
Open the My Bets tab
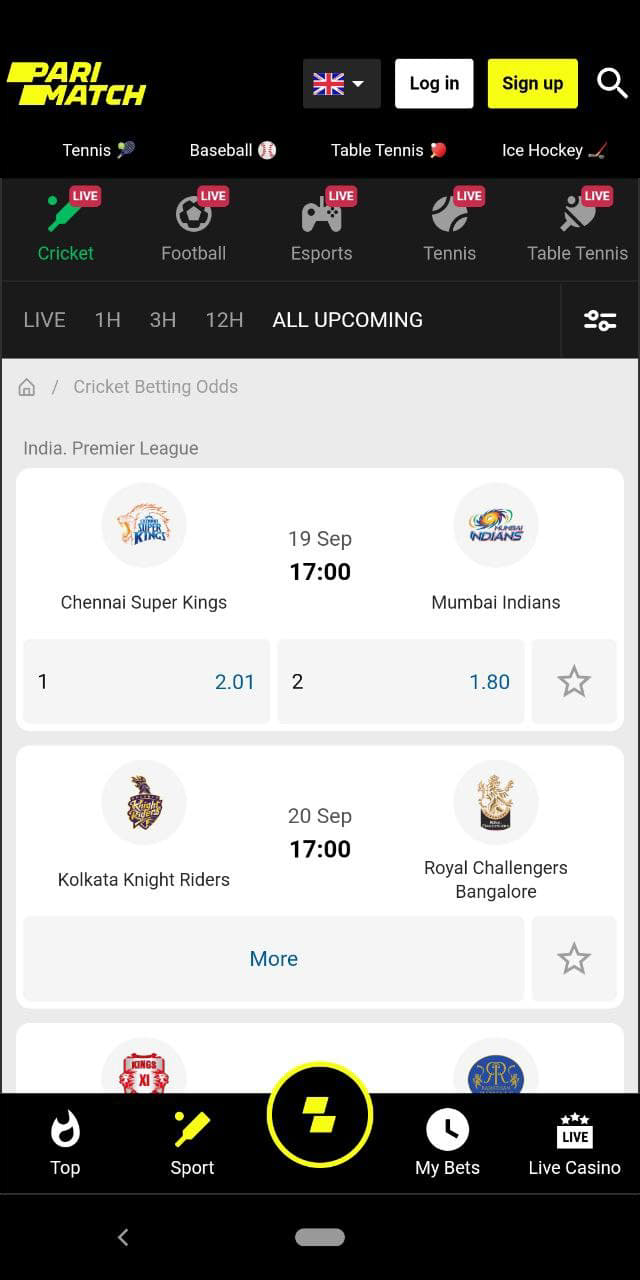pos(447,1144)
